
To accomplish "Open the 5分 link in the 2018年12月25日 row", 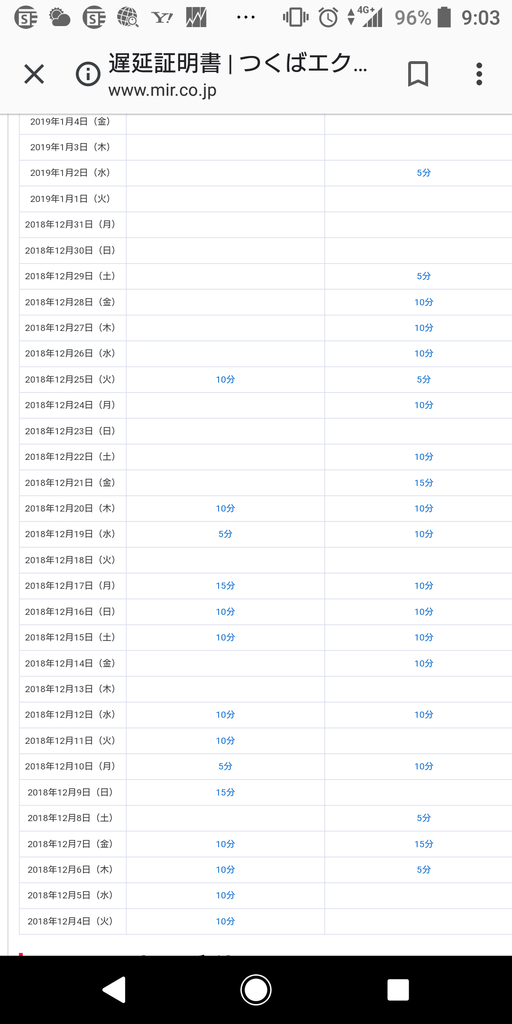I will coord(424,379).
